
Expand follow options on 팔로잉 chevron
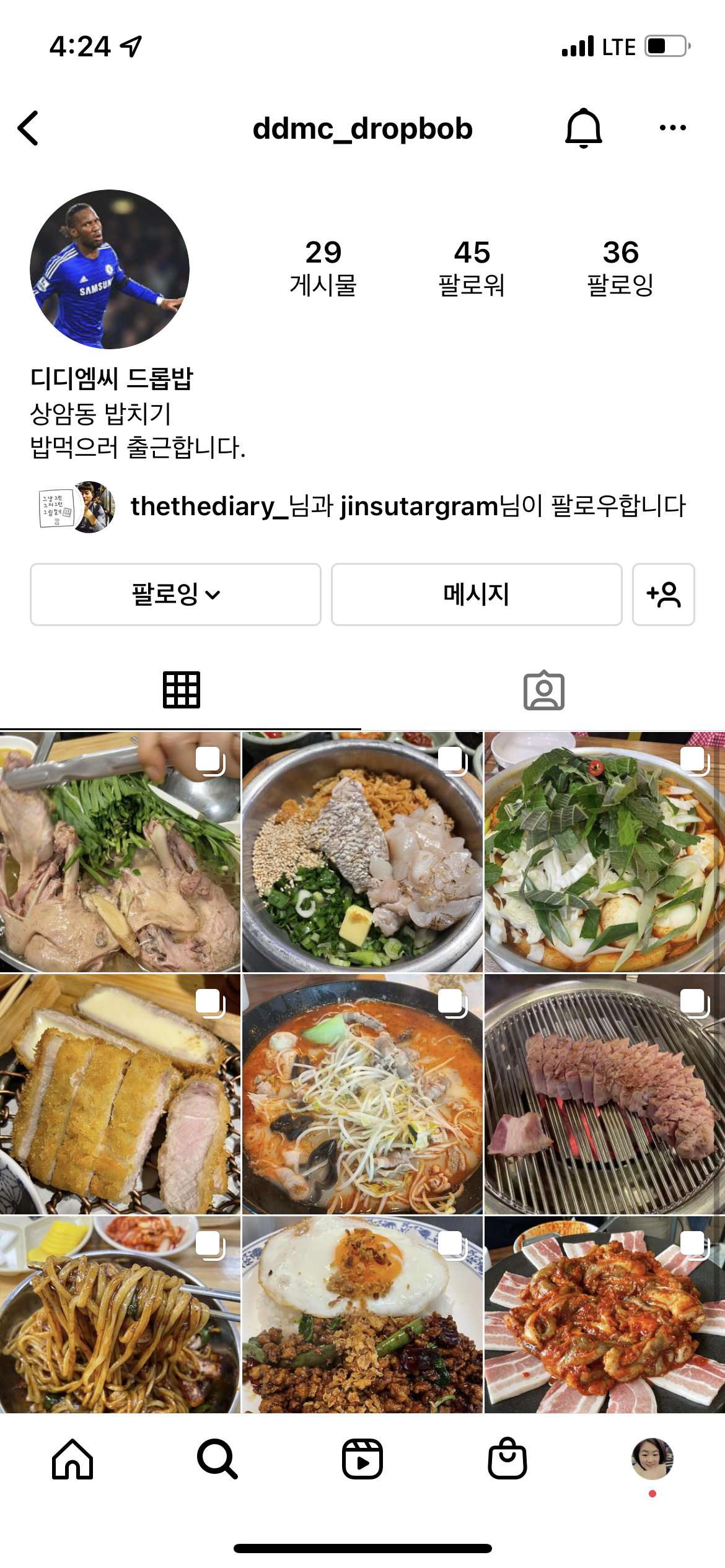tap(213, 596)
